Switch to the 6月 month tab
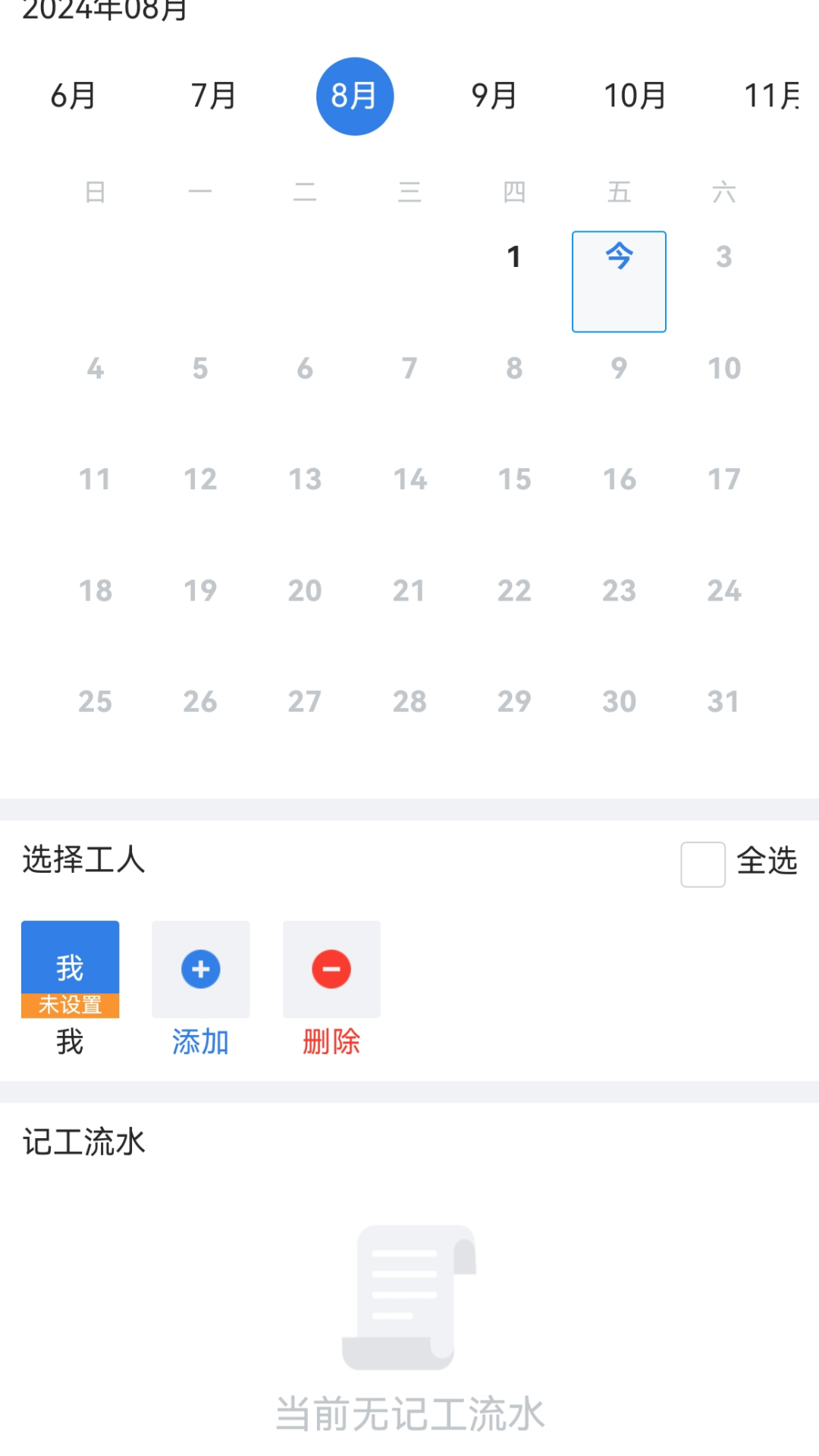Viewport: 819px width, 1456px height. point(73,96)
